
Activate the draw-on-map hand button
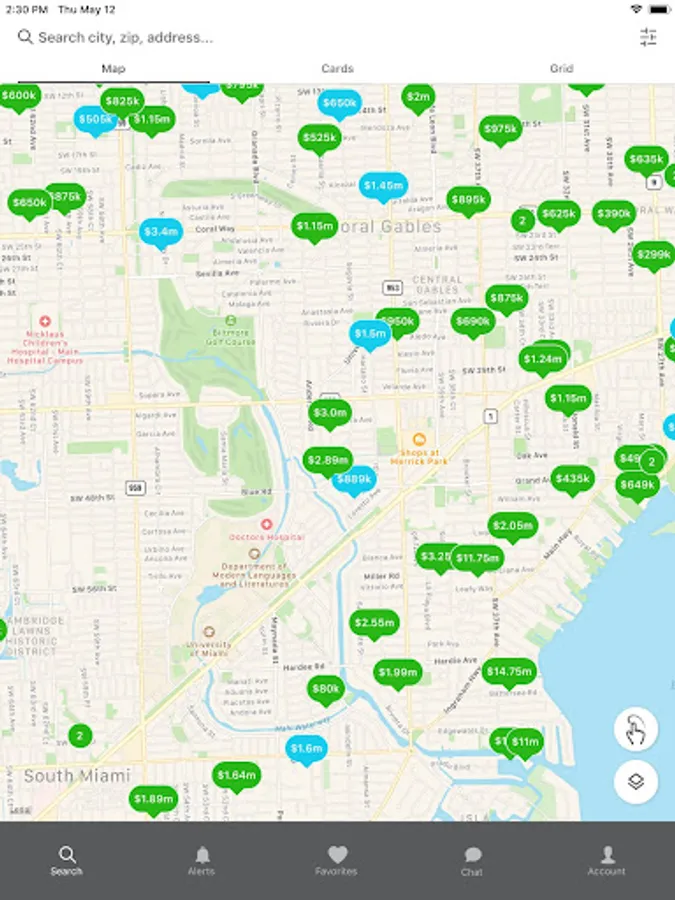coord(635,730)
